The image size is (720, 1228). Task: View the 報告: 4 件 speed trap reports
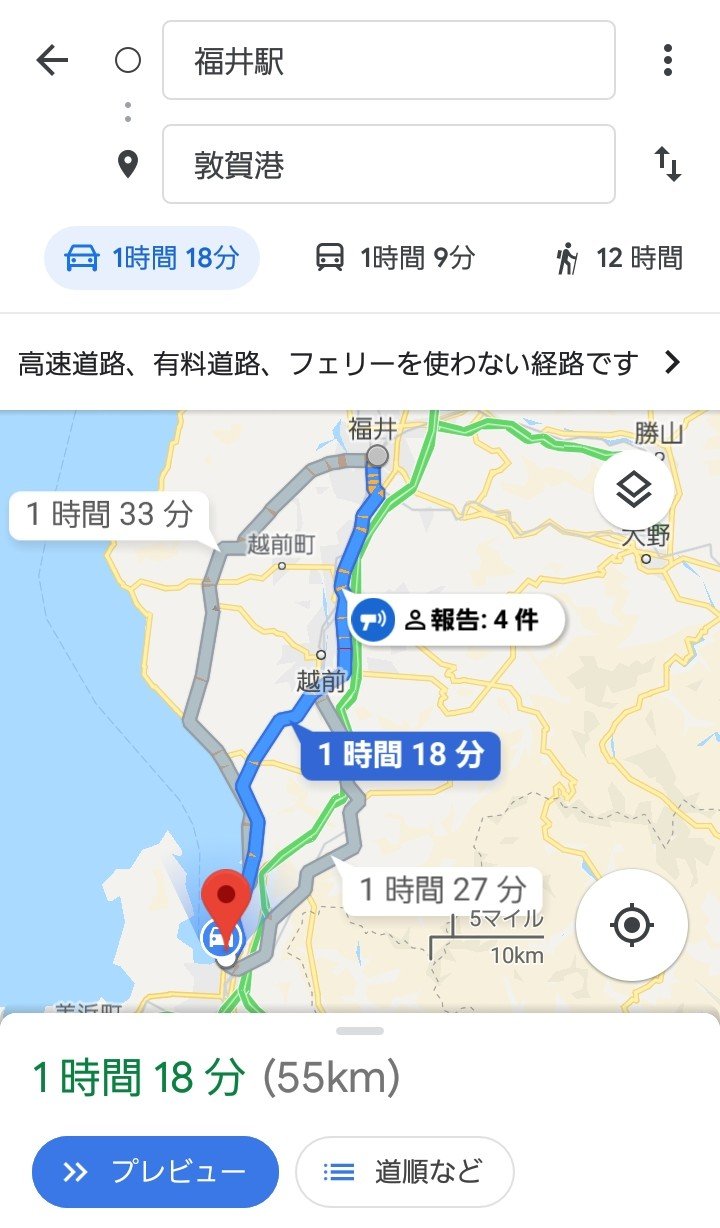[x=456, y=621]
